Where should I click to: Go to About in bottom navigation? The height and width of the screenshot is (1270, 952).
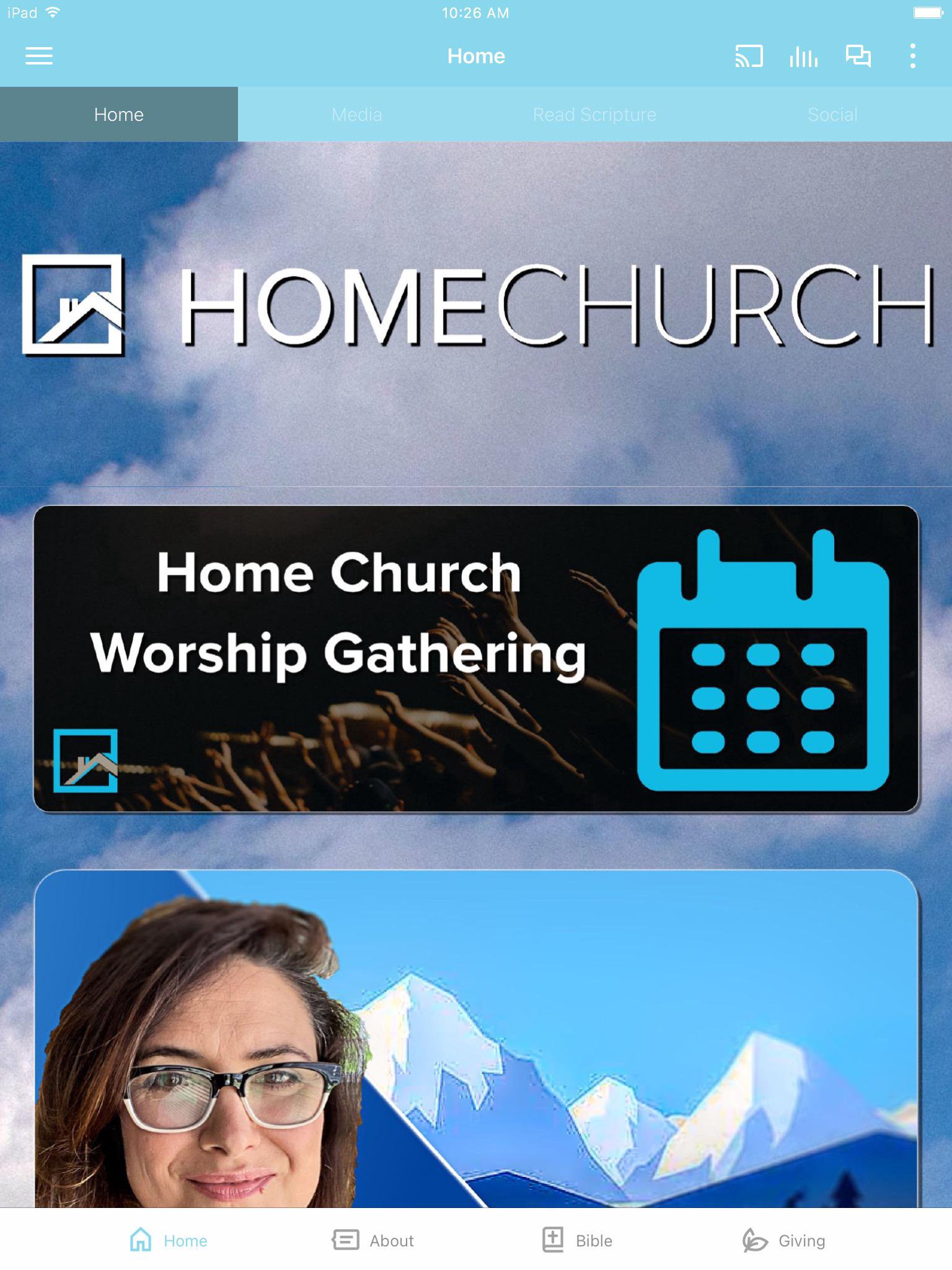tap(373, 1240)
